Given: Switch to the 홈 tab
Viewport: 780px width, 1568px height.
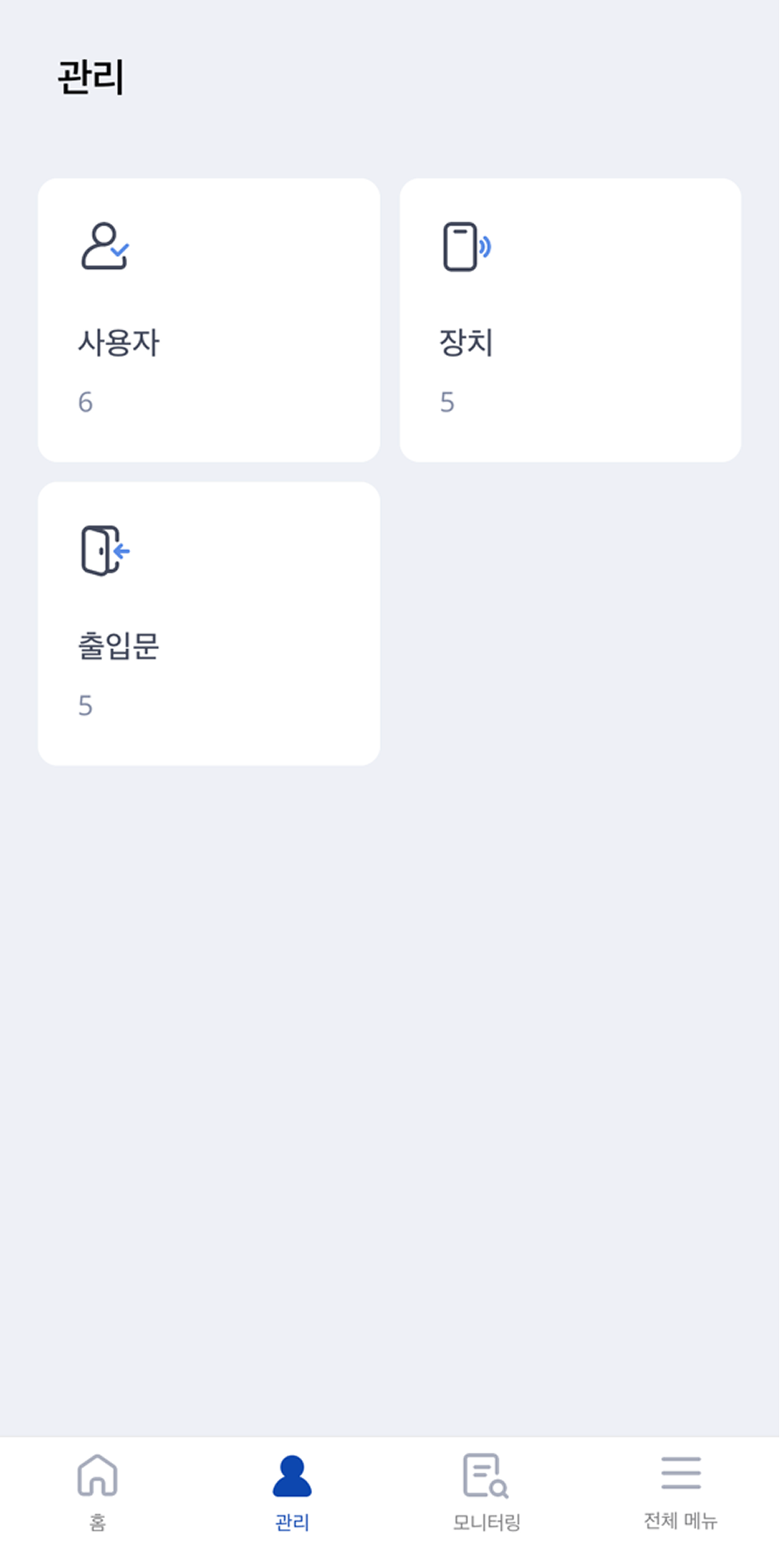Looking at the screenshot, I should (98, 1491).
